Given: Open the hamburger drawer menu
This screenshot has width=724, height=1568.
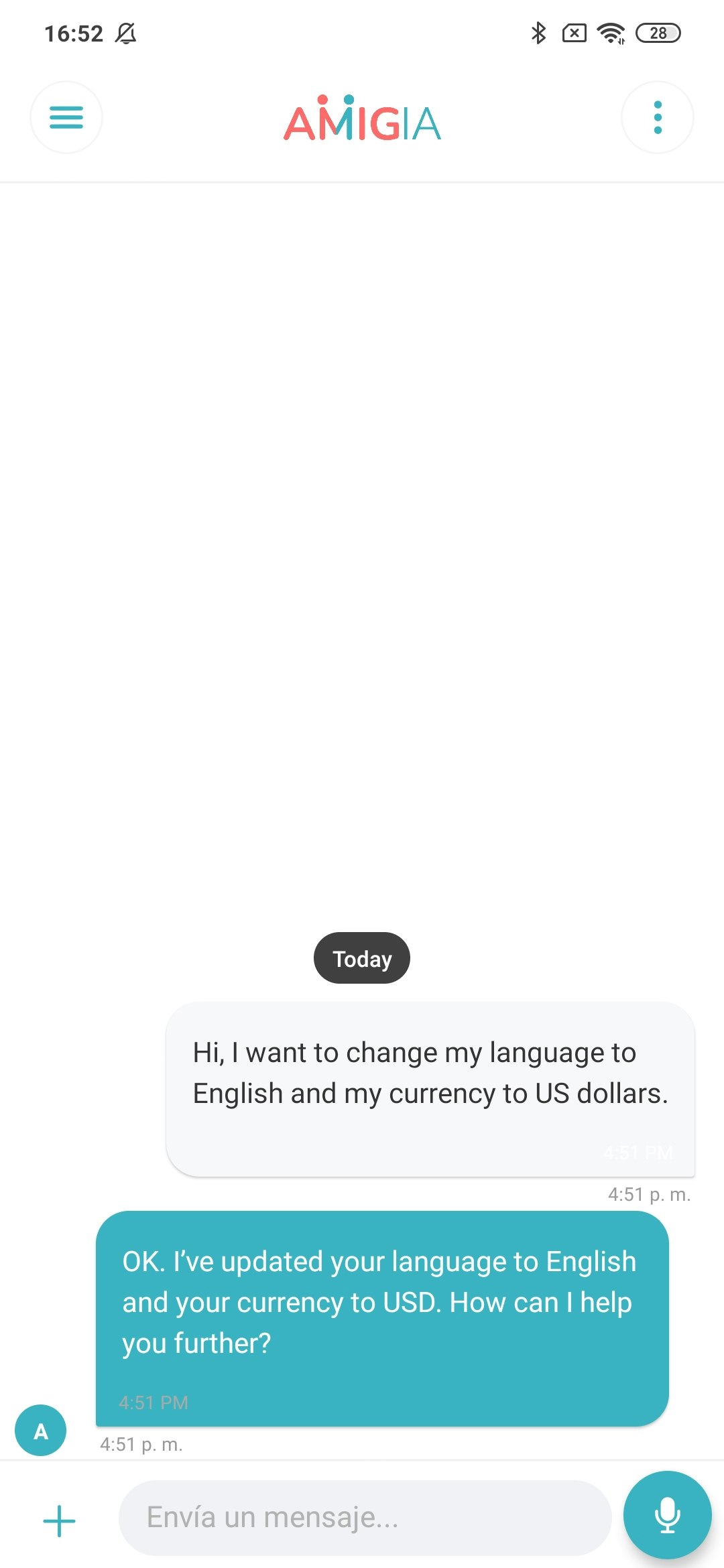Looking at the screenshot, I should pos(66,117).
